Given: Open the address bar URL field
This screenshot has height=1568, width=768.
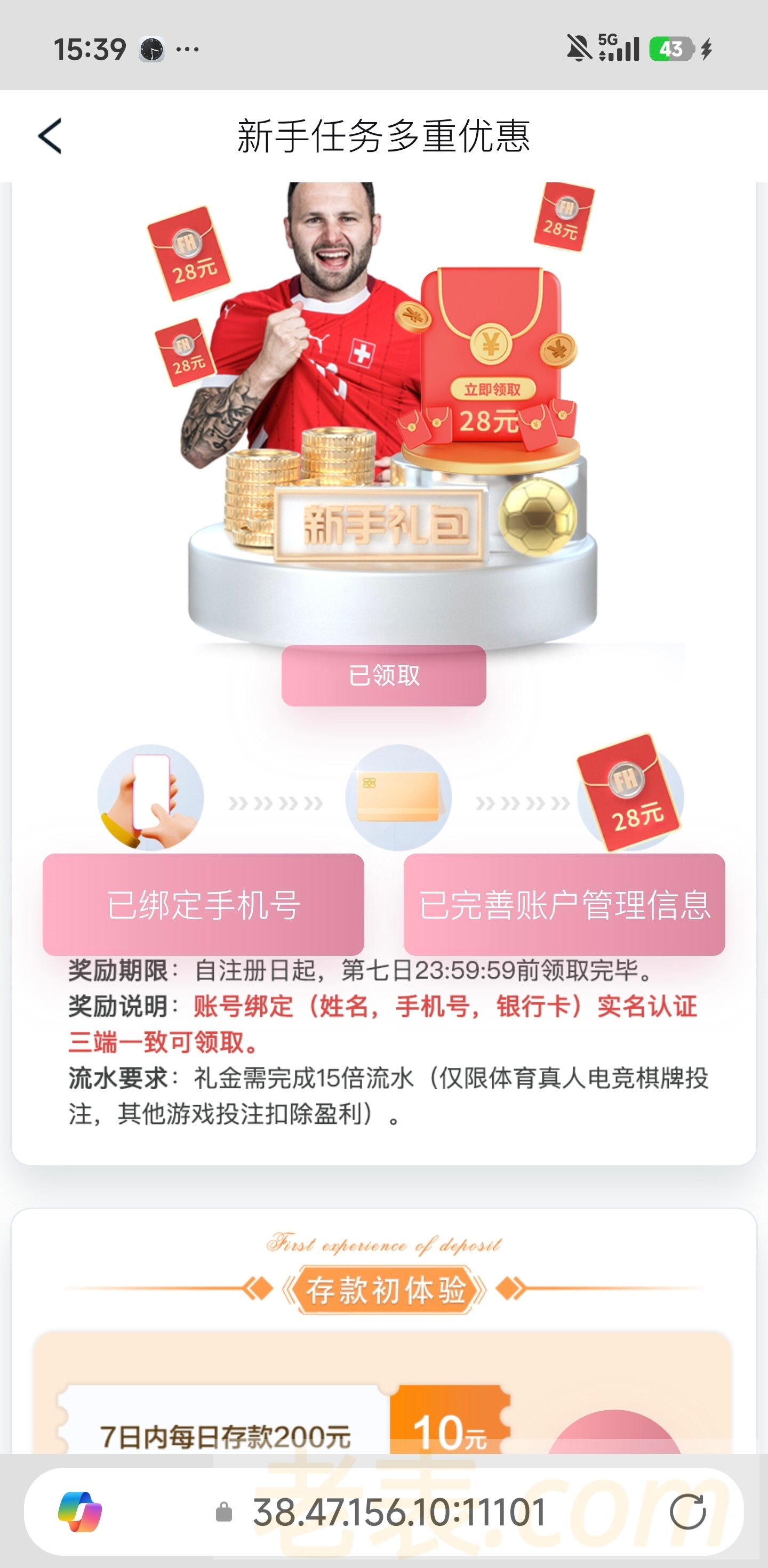Looking at the screenshot, I should click(399, 1512).
